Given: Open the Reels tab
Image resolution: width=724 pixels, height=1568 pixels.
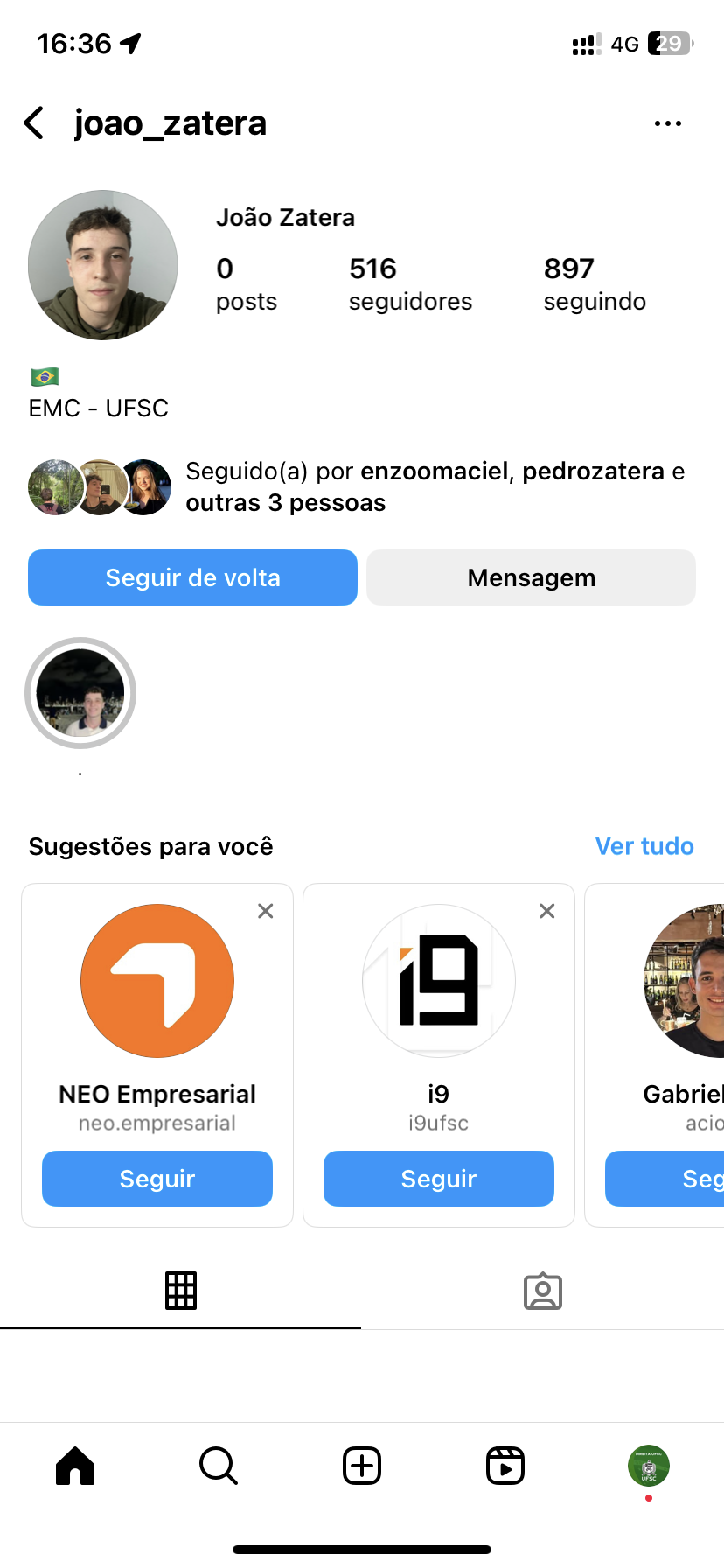Looking at the screenshot, I should pos(505,1466).
